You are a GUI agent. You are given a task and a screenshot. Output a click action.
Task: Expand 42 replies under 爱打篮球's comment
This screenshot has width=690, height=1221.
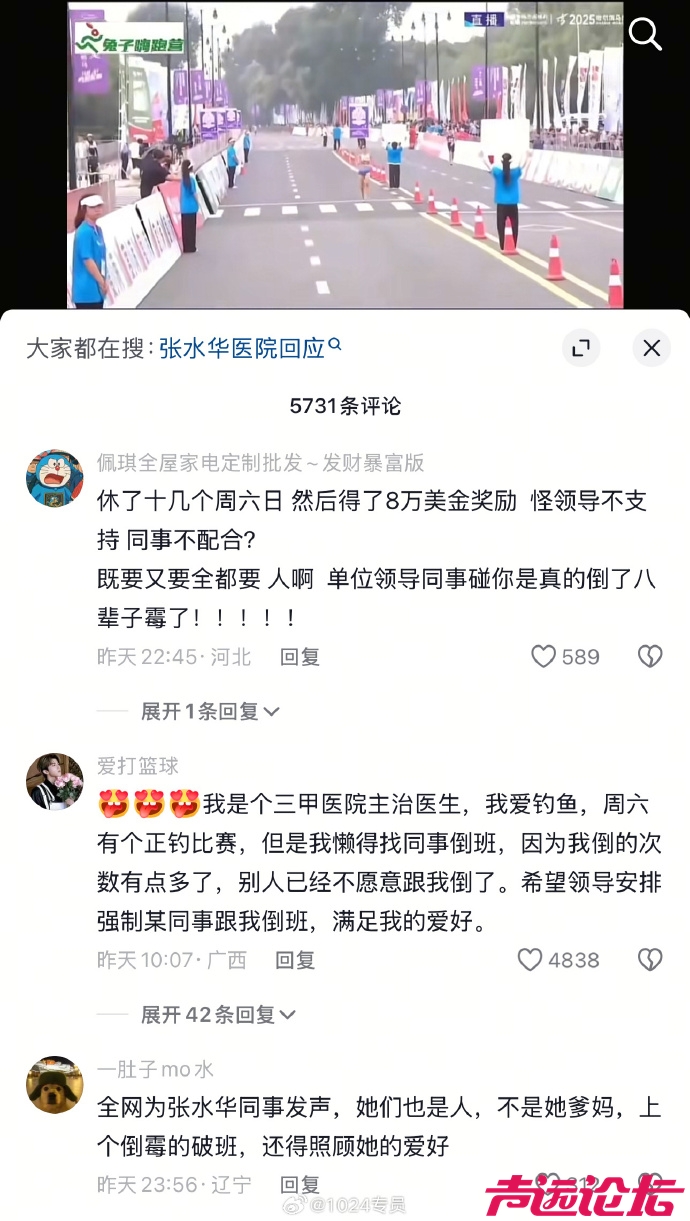pyautogui.click(x=217, y=1014)
